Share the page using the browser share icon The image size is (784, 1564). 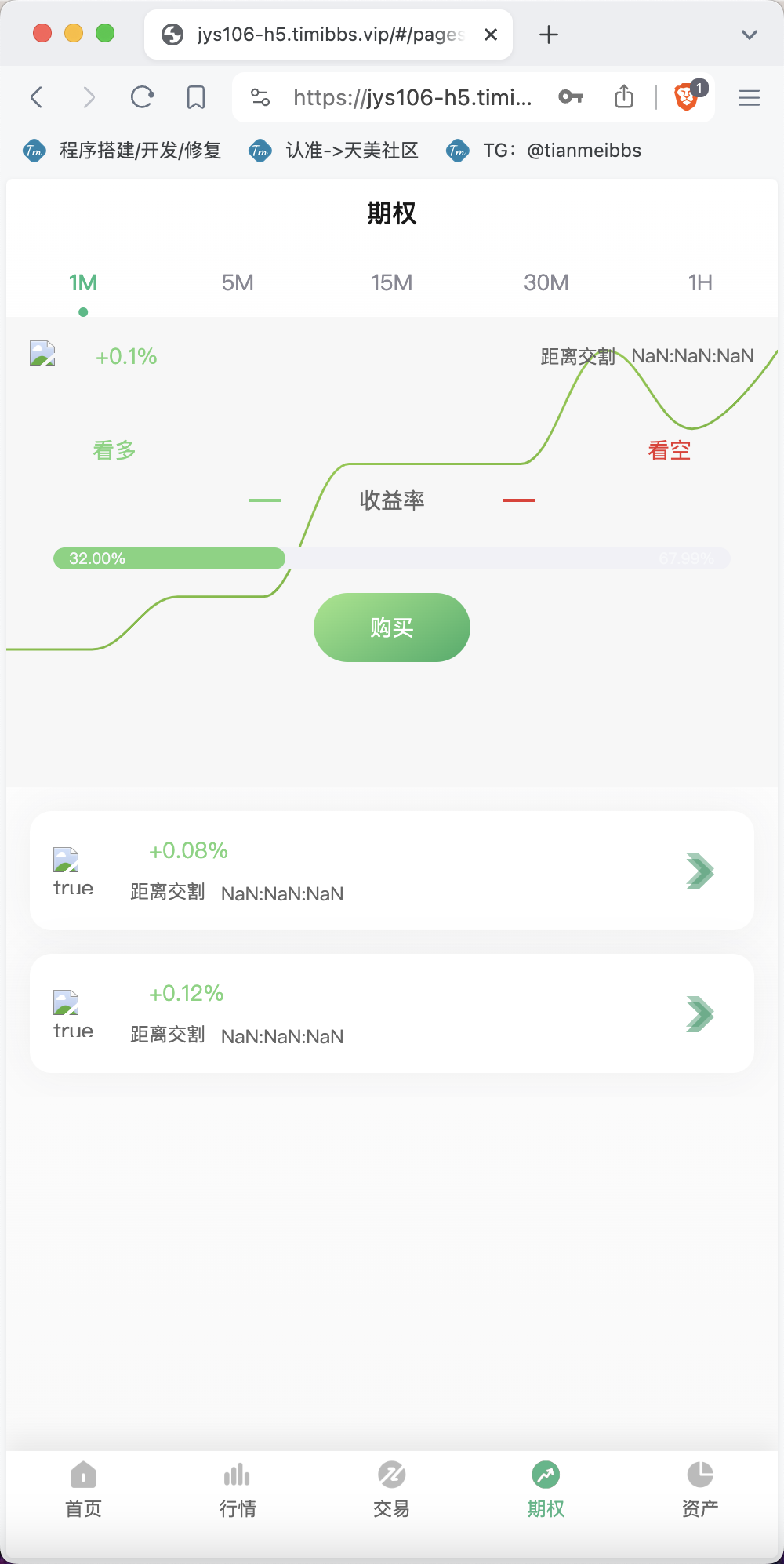(x=624, y=96)
